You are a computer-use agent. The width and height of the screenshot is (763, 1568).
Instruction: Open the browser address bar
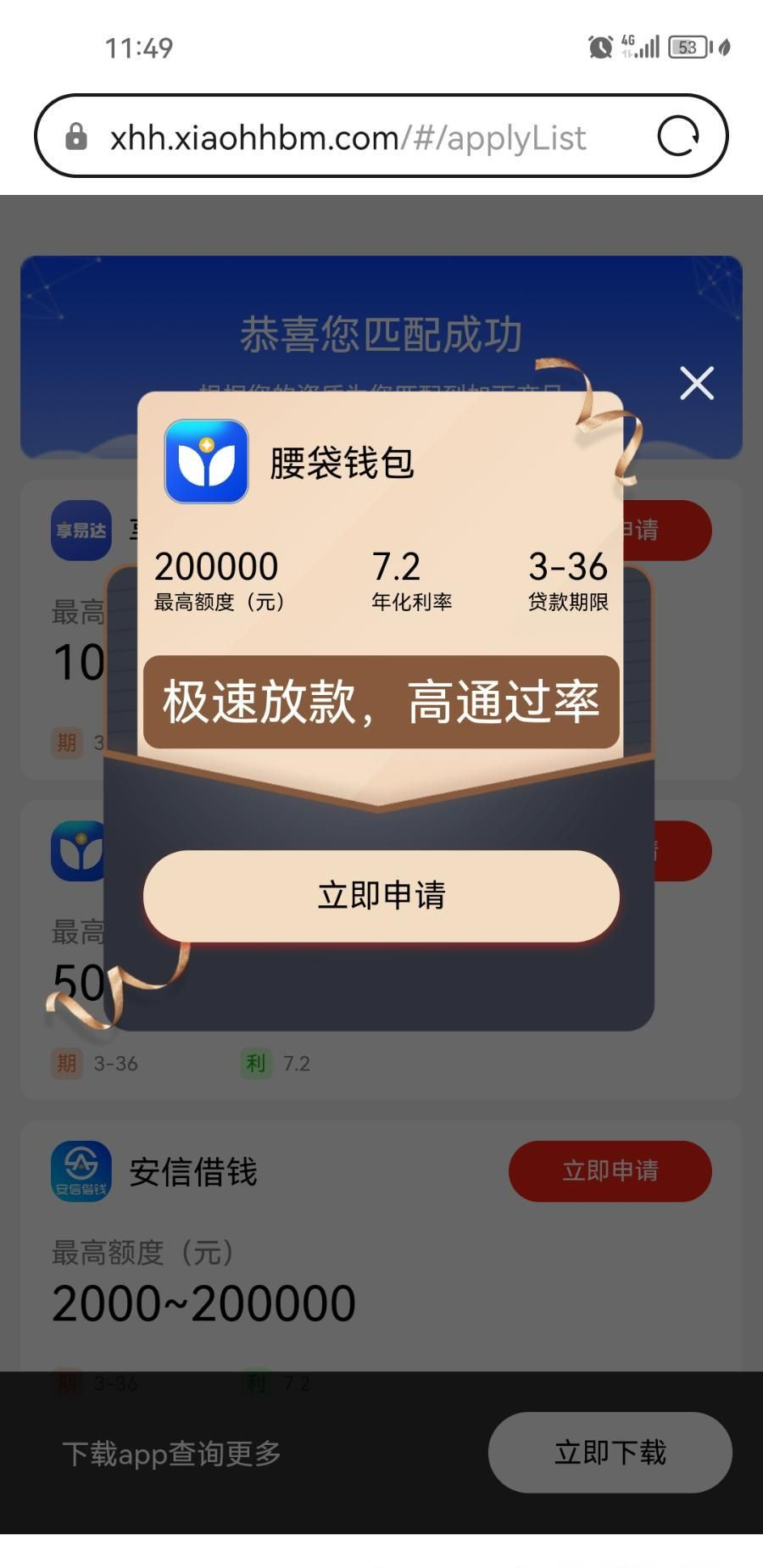[x=348, y=137]
